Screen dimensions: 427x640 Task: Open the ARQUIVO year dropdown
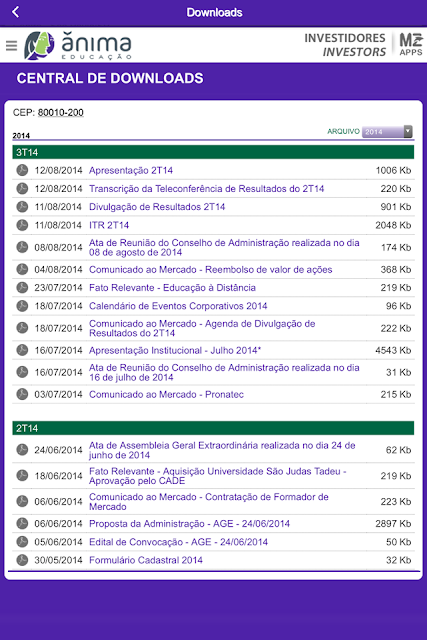coord(387,131)
